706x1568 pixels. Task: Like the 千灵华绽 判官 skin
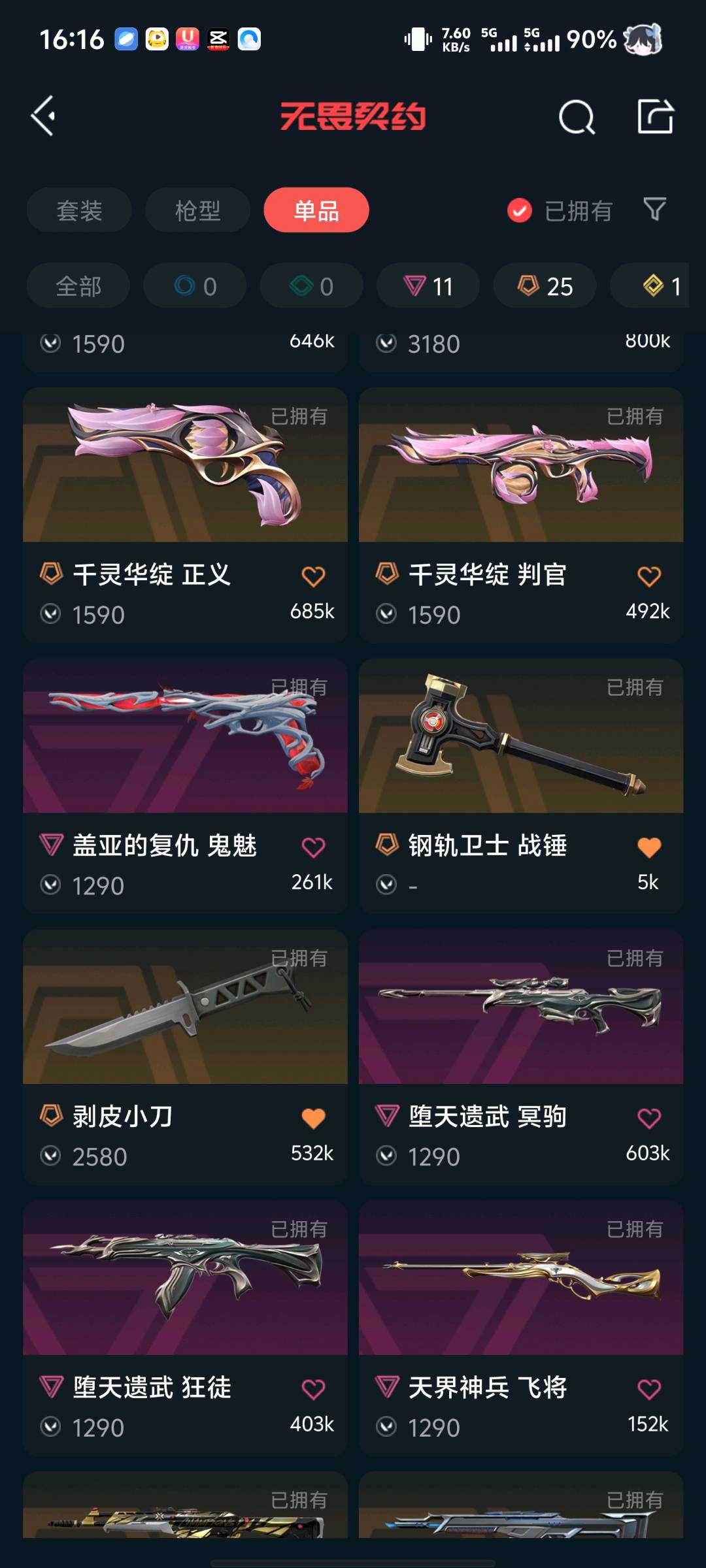(x=648, y=576)
